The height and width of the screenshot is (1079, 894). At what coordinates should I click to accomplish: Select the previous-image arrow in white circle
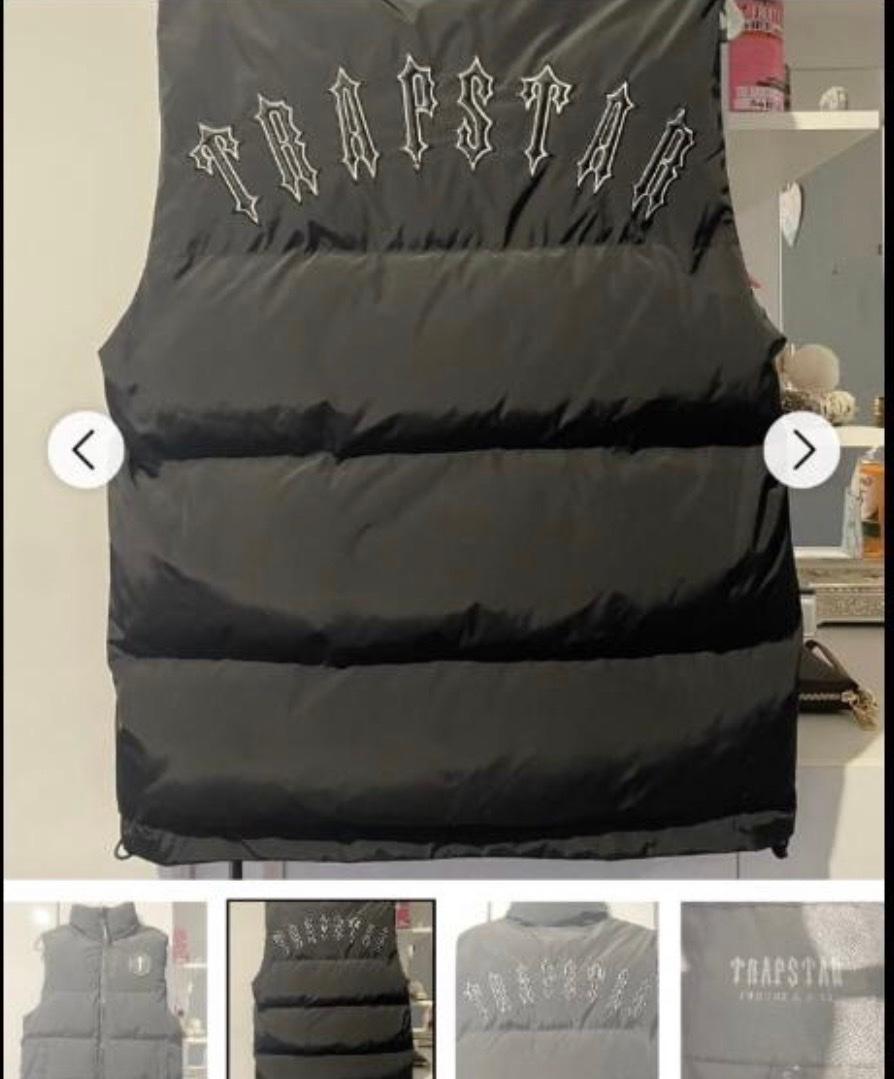86,450
